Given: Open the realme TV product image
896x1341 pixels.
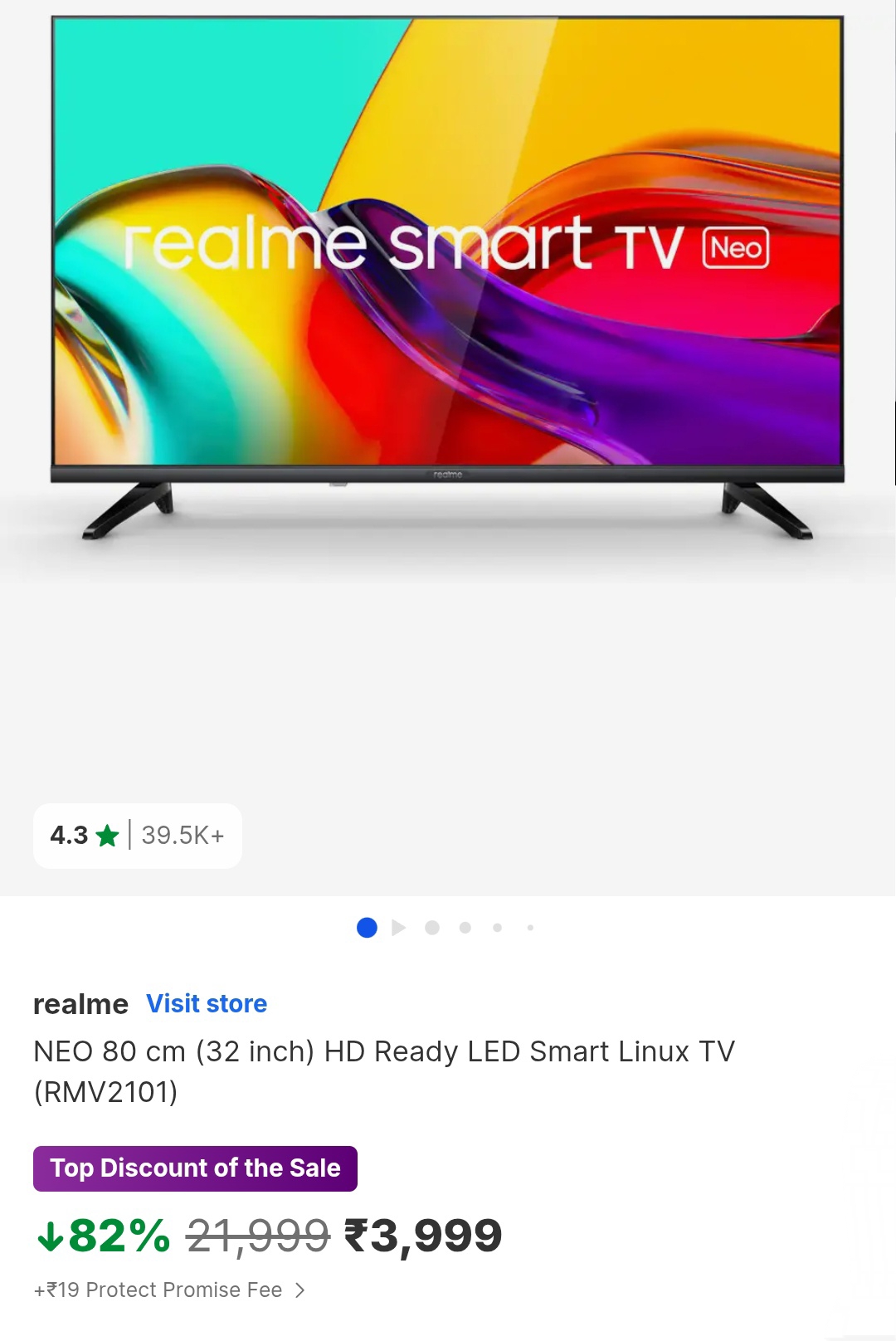Looking at the screenshot, I should coord(448,282).
